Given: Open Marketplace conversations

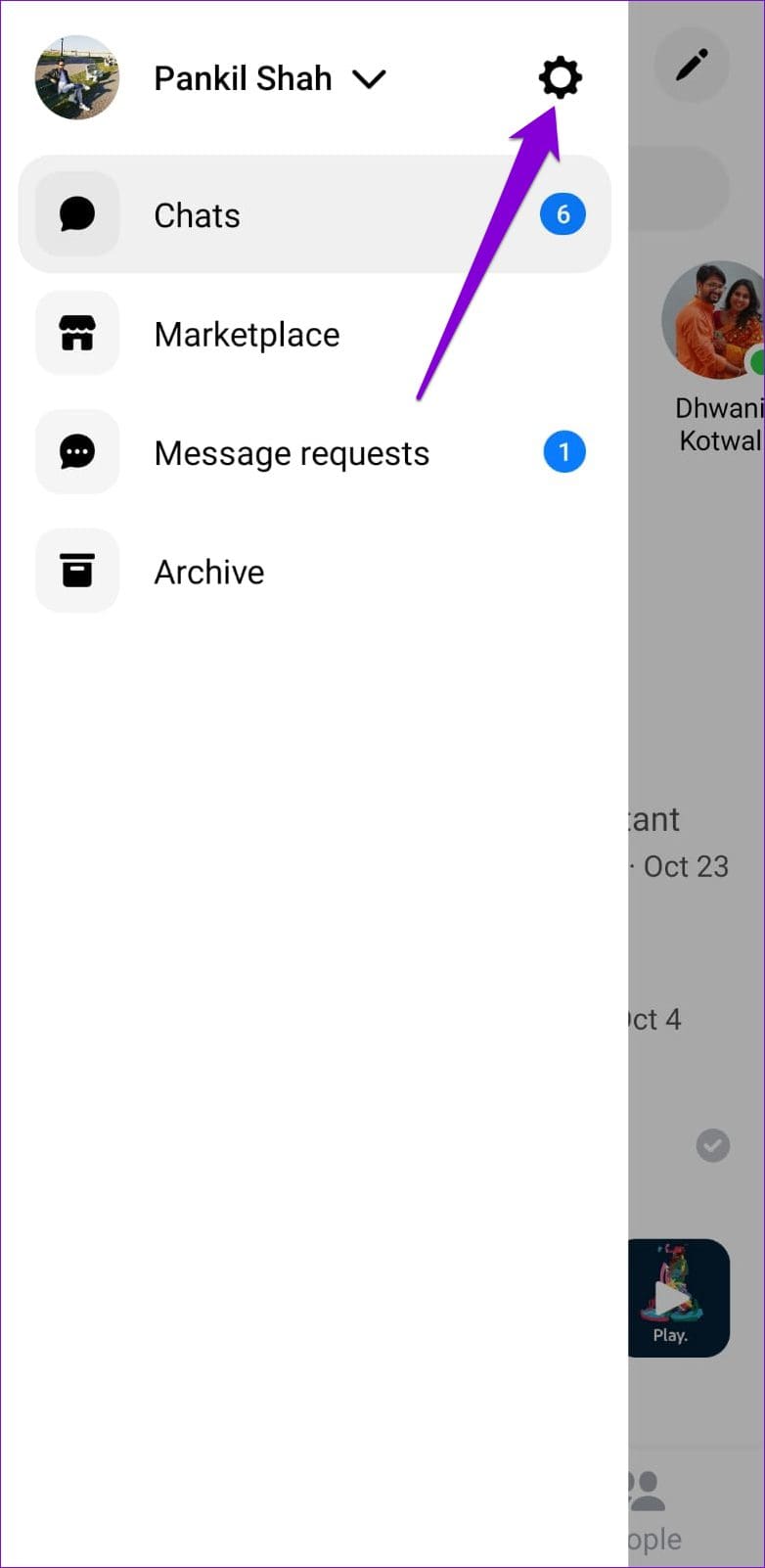Looking at the screenshot, I should pyautogui.click(x=247, y=333).
